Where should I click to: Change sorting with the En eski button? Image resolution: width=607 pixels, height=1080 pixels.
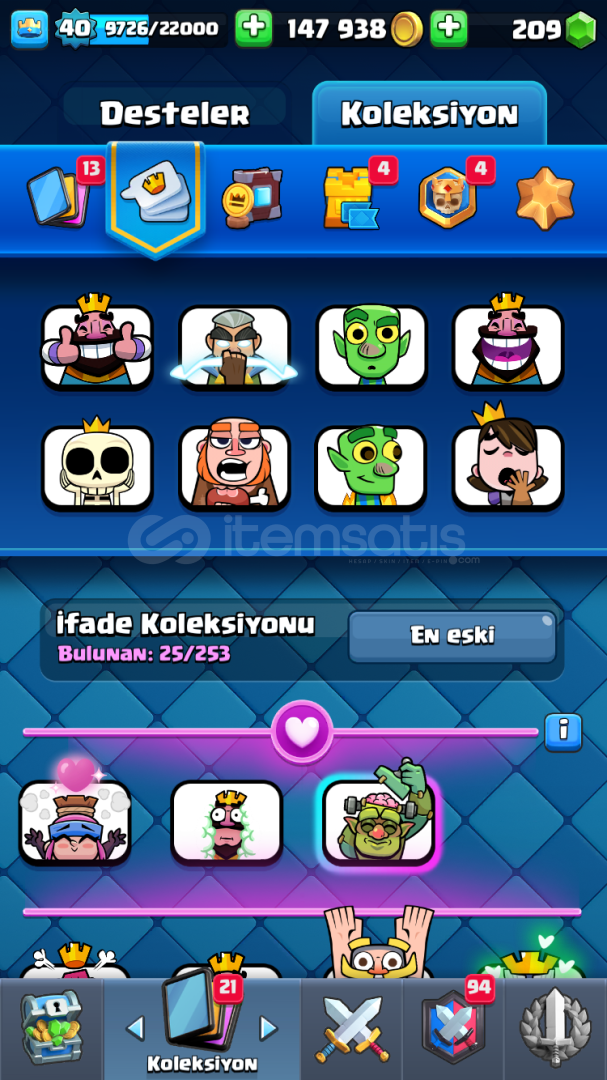452,636
